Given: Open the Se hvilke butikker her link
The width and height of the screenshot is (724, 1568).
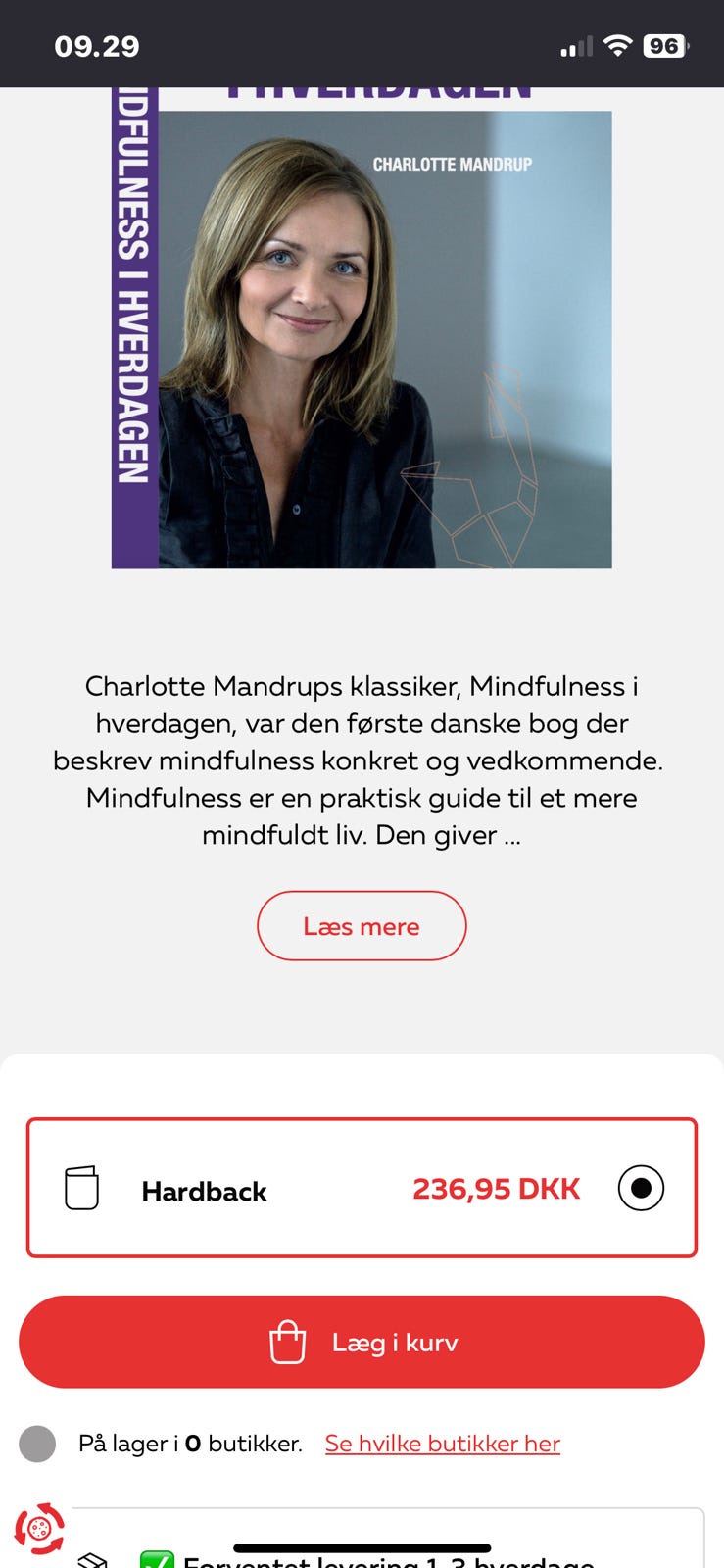Looking at the screenshot, I should 442,1443.
